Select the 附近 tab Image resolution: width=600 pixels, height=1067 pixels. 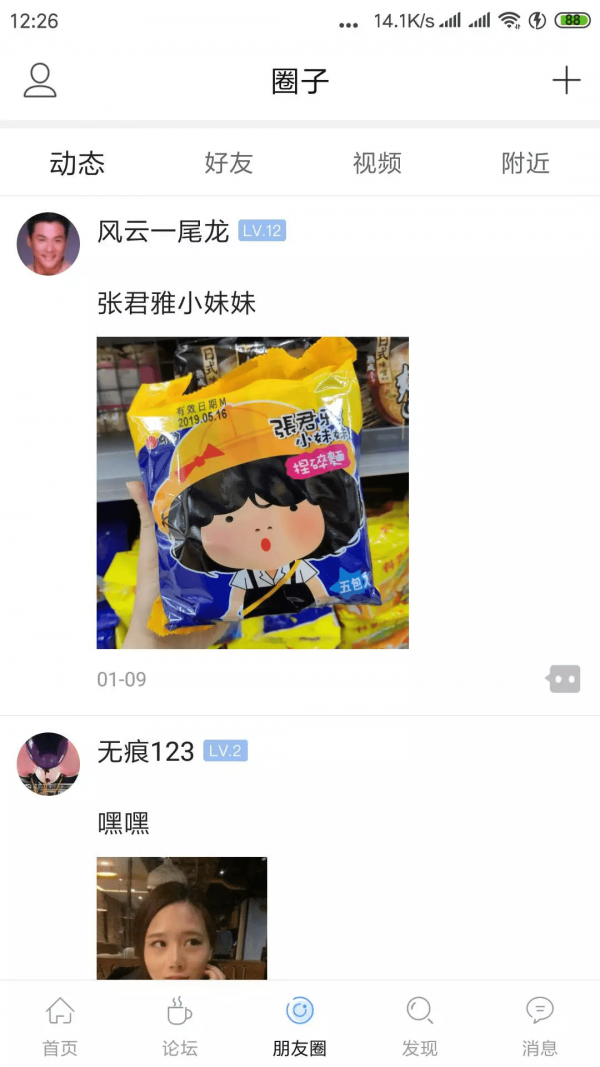click(x=525, y=164)
